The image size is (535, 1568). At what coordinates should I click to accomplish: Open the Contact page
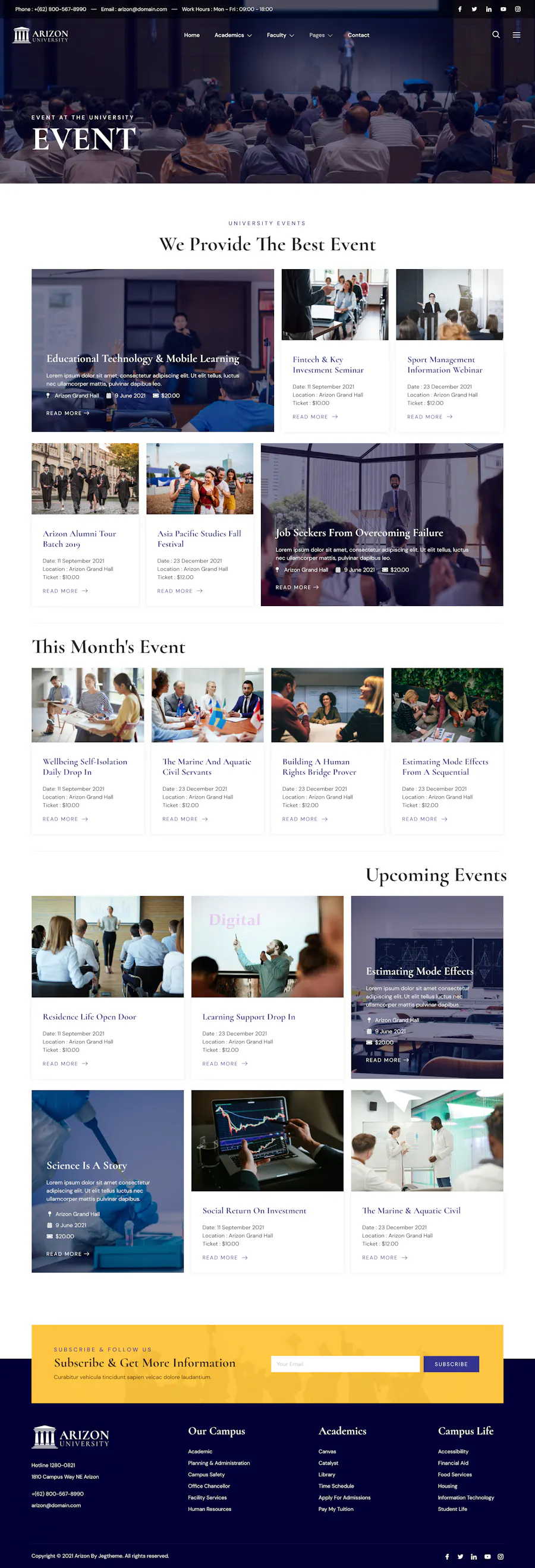[x=358, y=35]
